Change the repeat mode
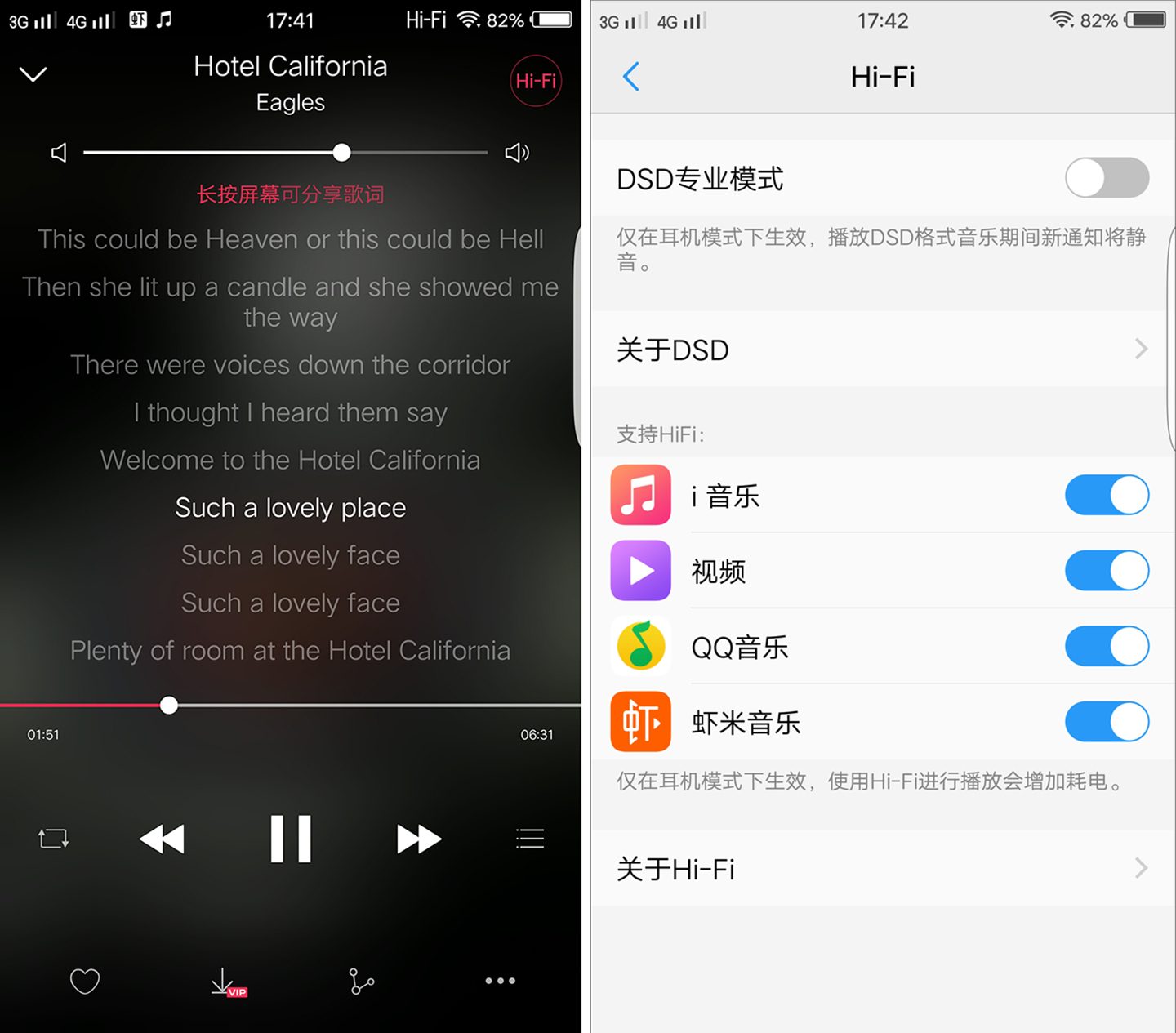 (54, 839)
